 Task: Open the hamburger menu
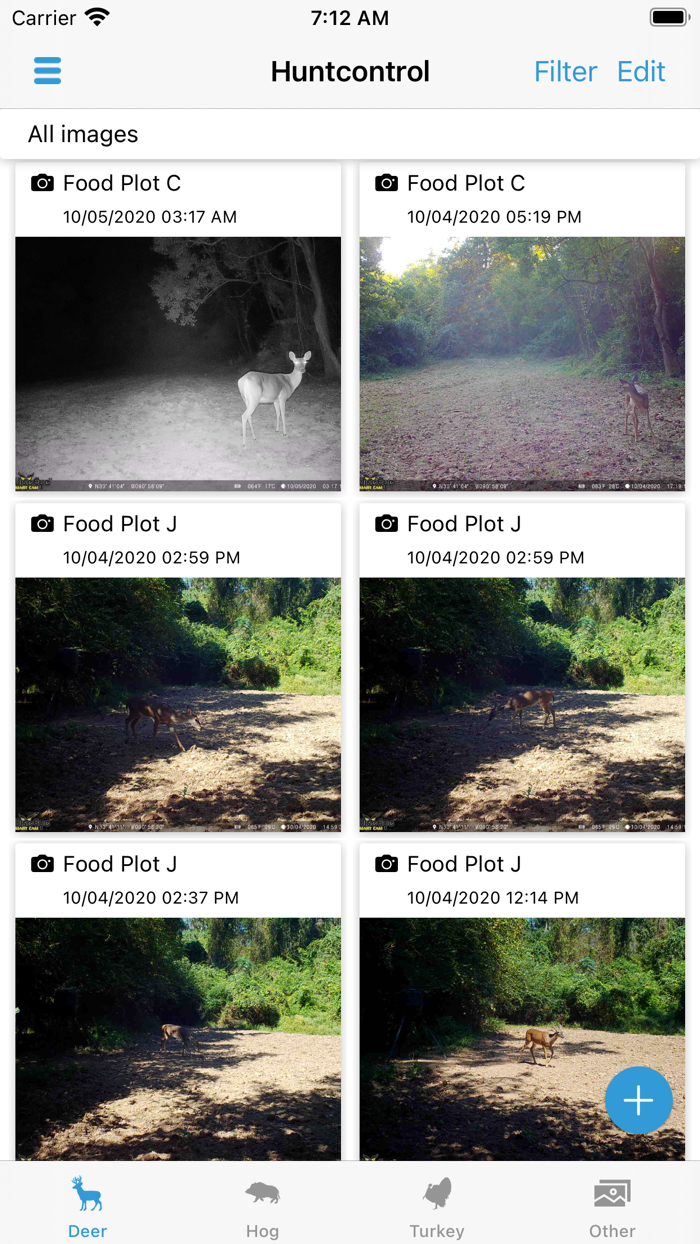click(47, 71)
